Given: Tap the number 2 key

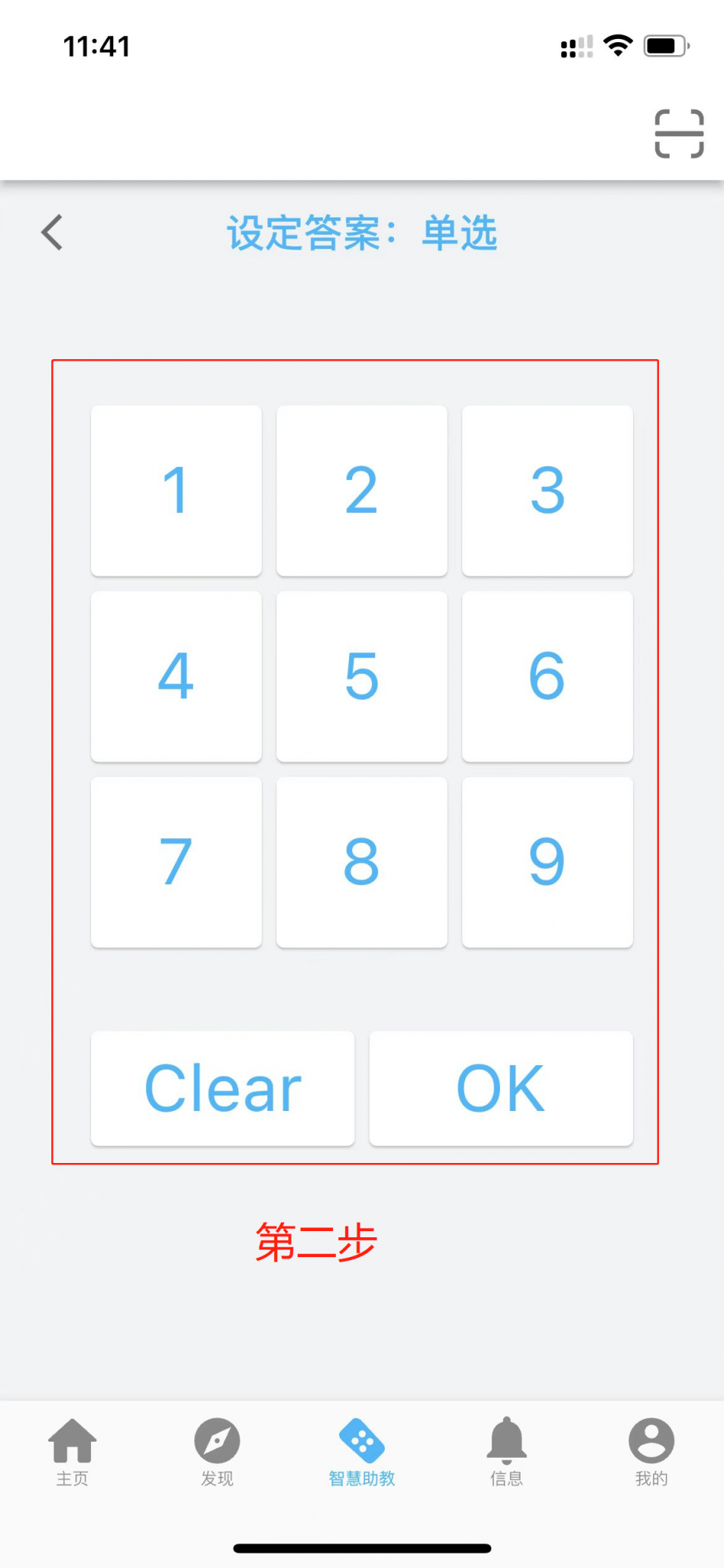Looking at the screenshot, I should click(x=361, y=491).
